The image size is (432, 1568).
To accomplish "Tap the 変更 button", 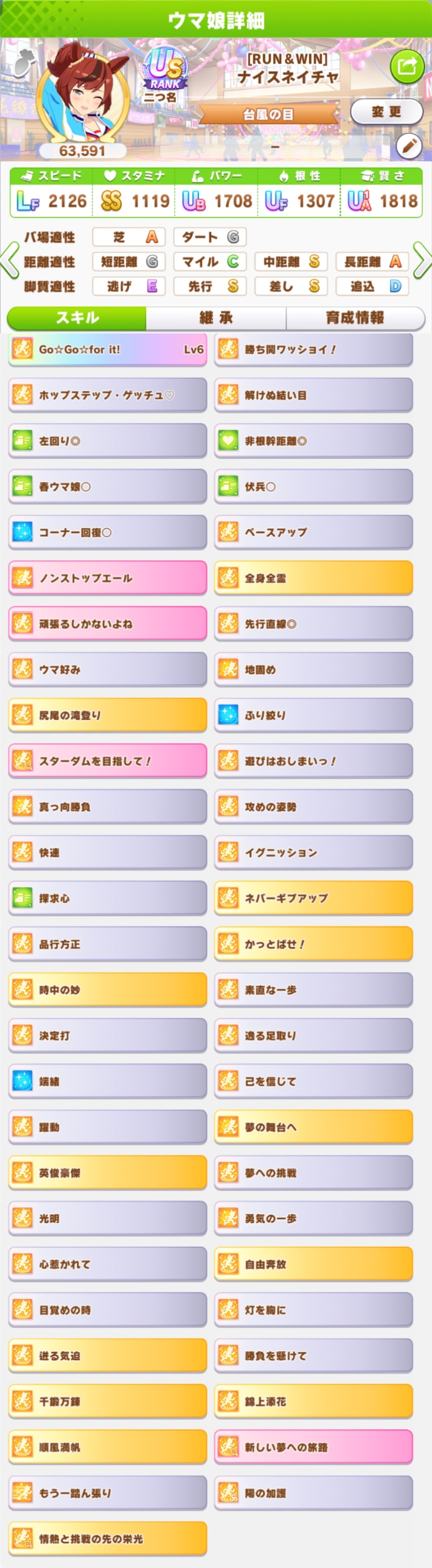I will 386,112.
